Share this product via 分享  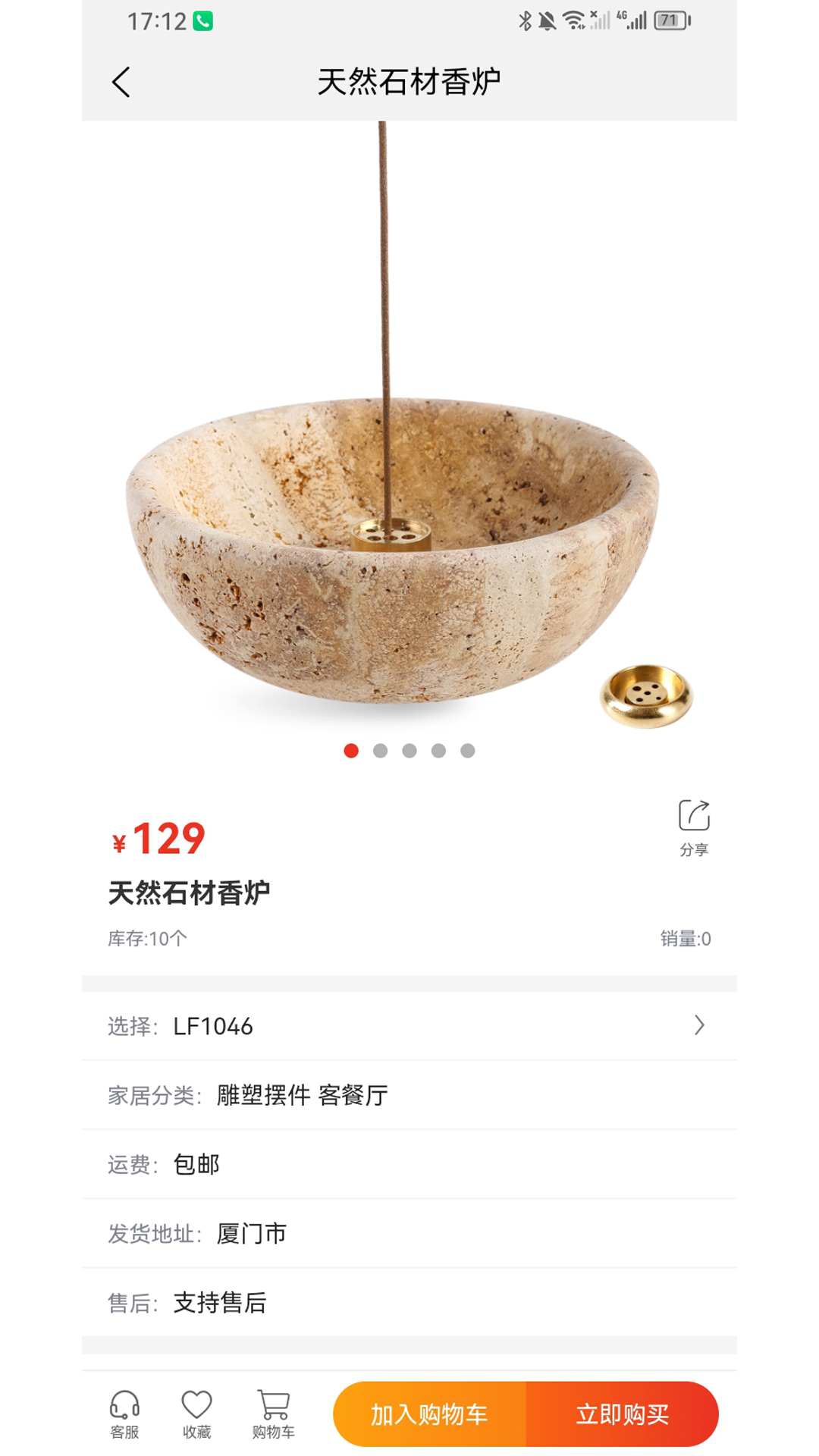click(694, 827)
